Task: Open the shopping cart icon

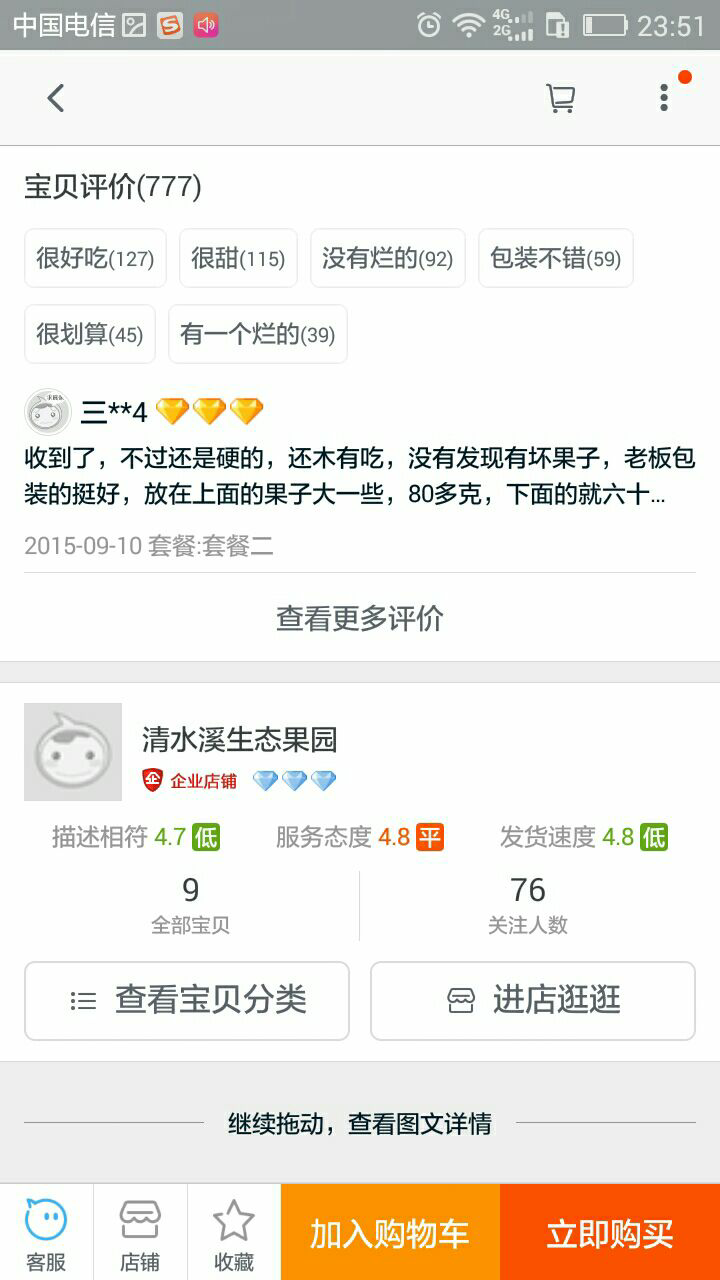Action: 560,98
